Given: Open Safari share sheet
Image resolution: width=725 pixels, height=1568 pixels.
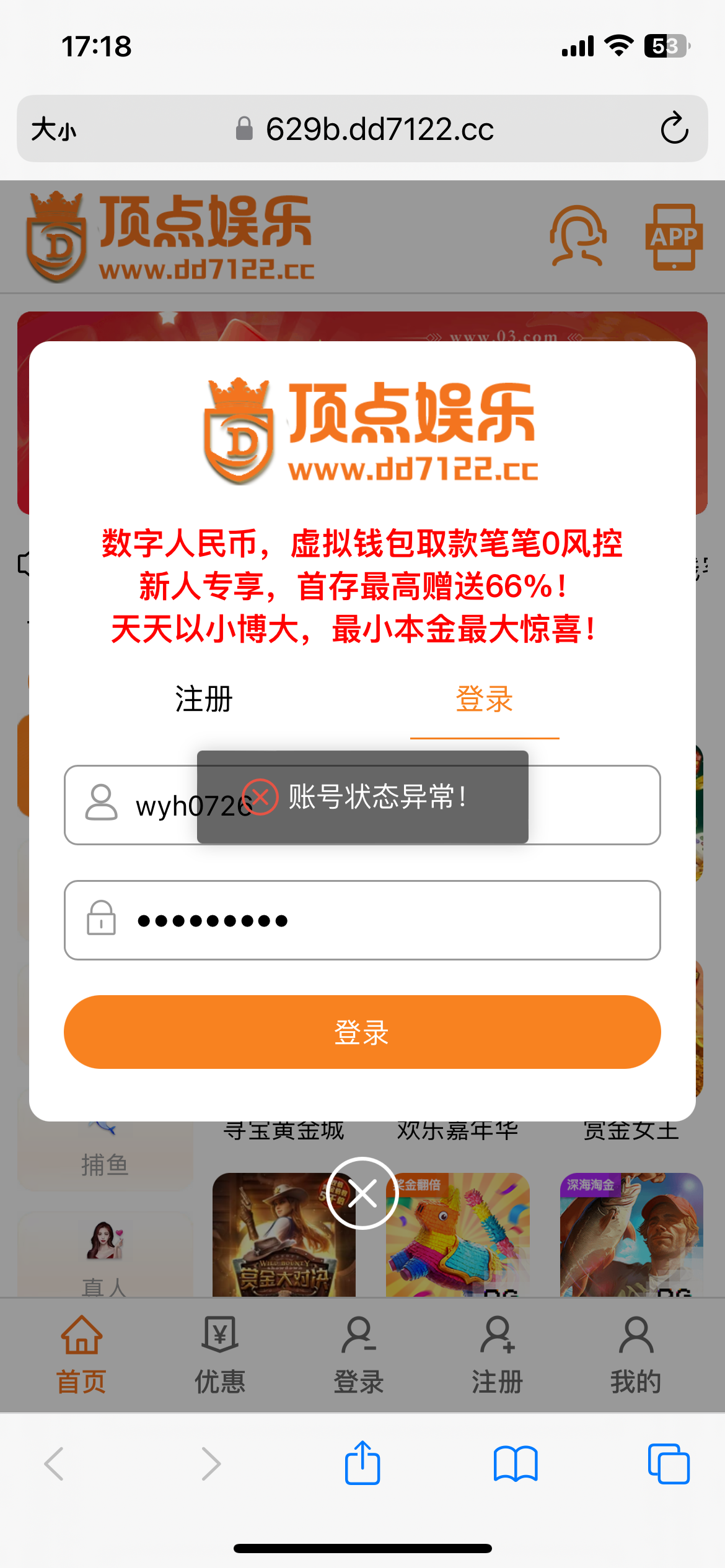Looking at the screenshot, I should [362, 1463].
